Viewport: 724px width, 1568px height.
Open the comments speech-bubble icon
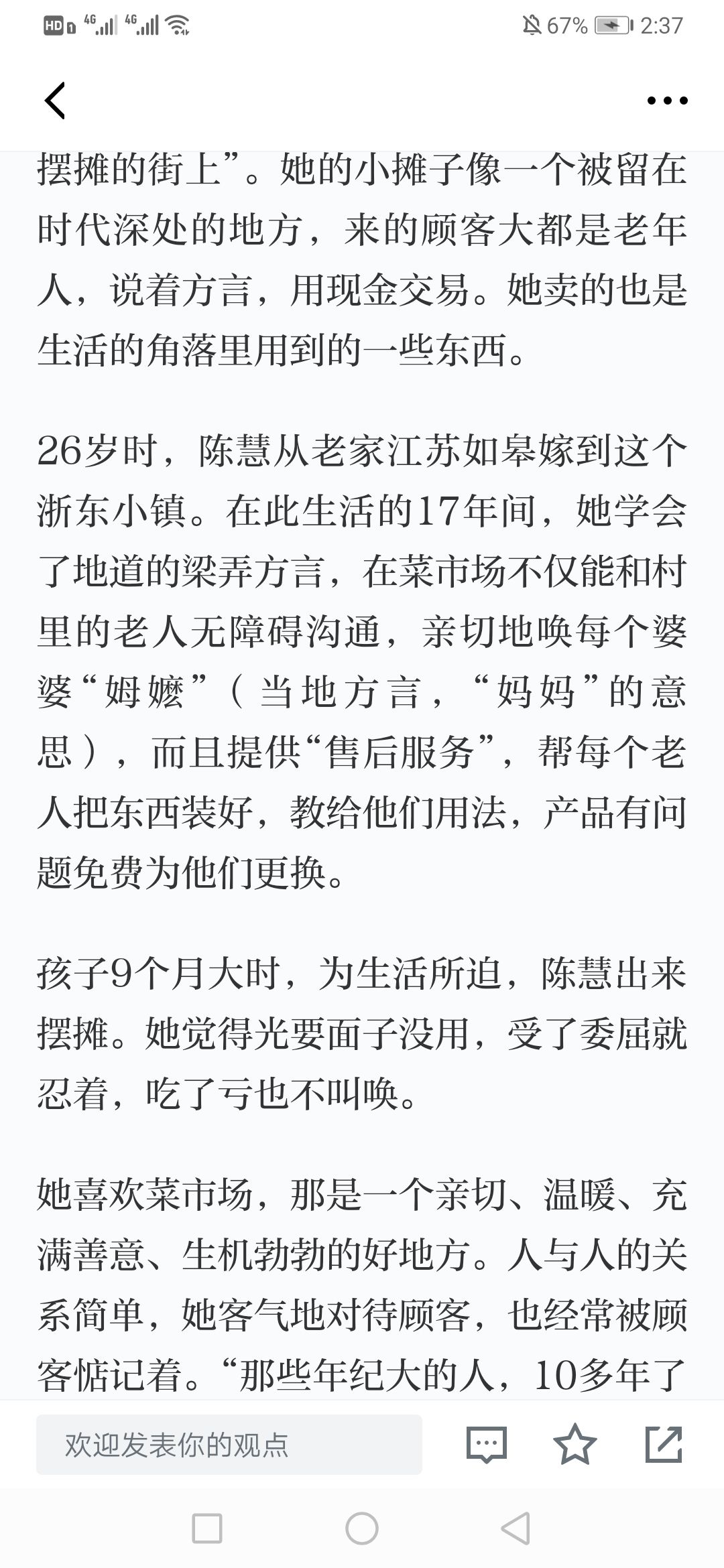coord(486,1445)
